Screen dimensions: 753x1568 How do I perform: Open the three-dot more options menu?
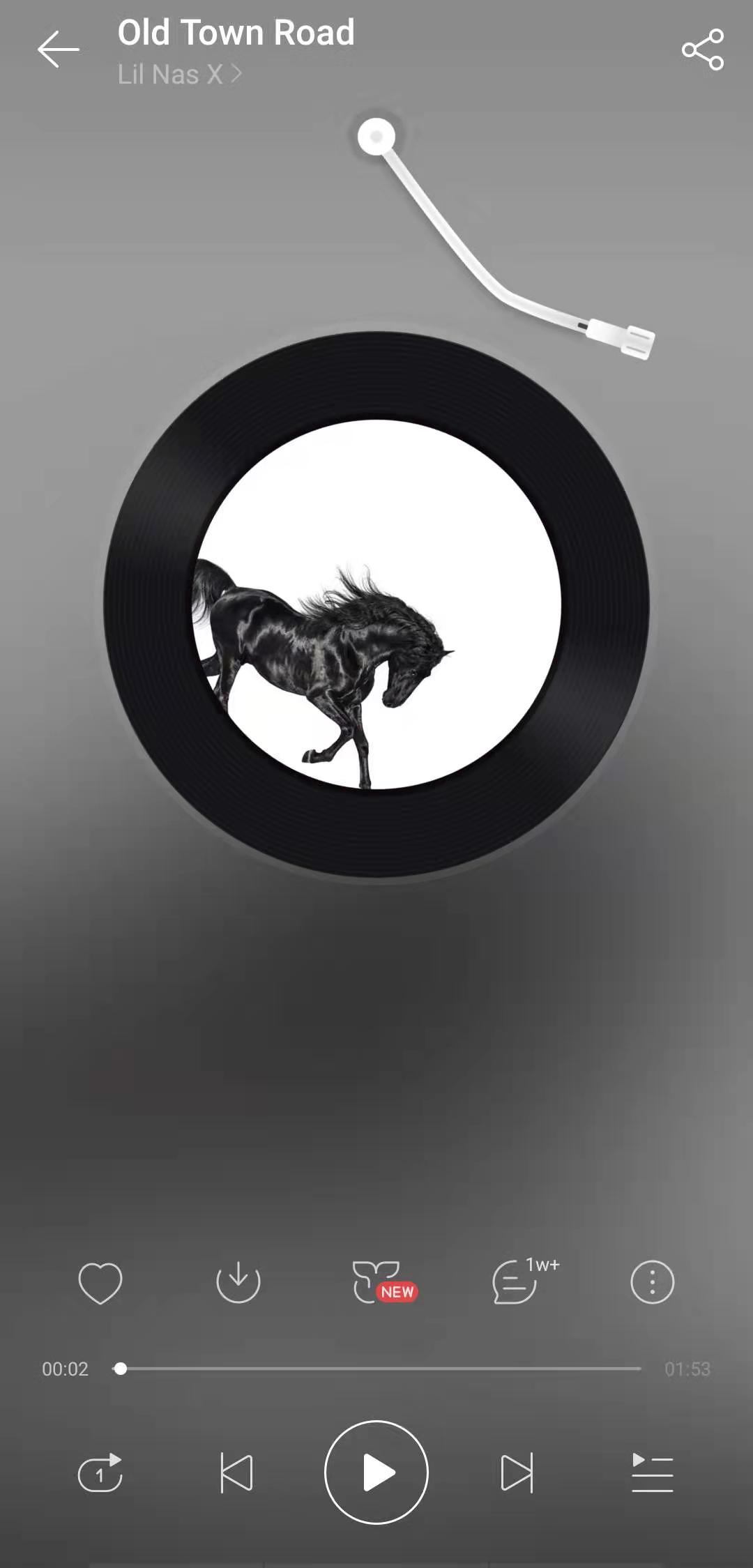click(653, 1281)
